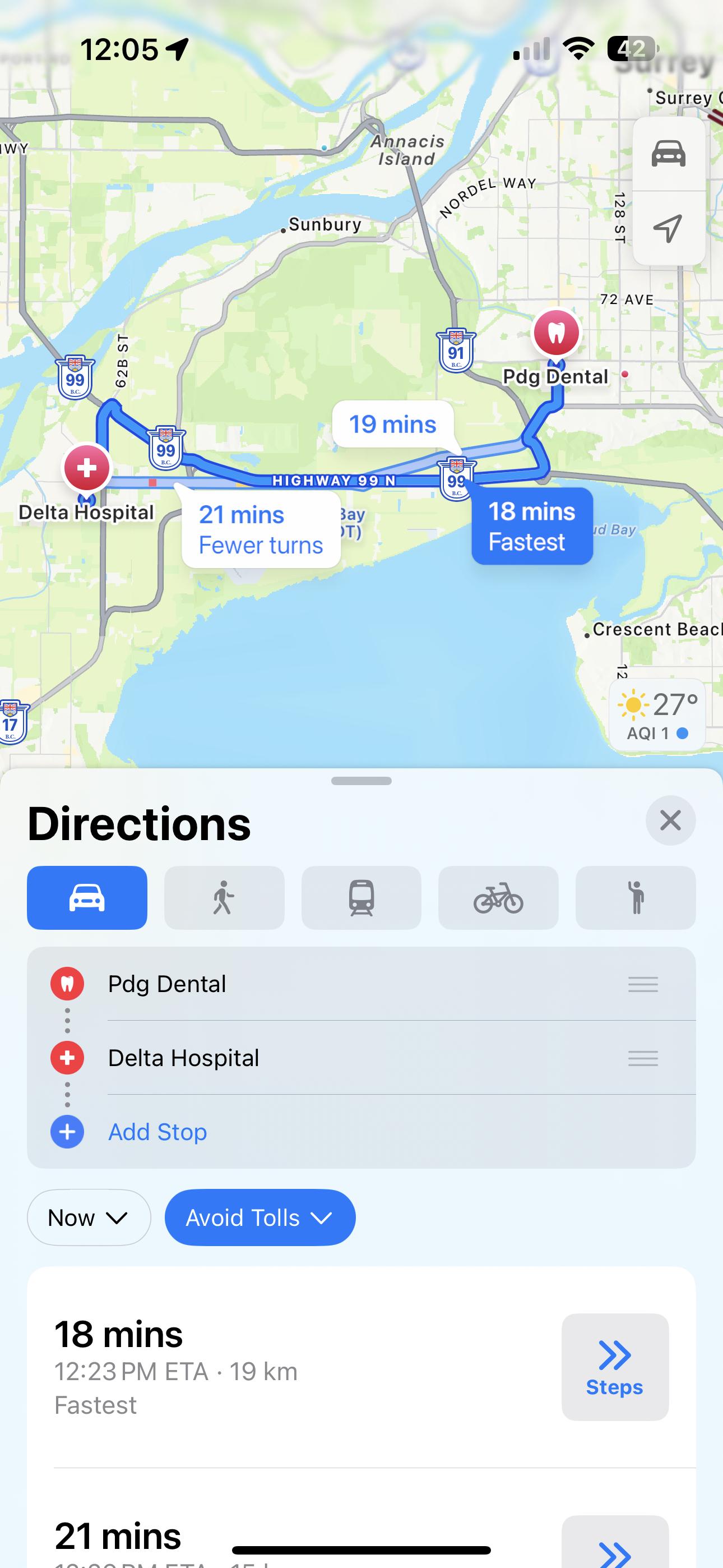Edit the Delta Hospital destination
The image size is (723, 1568).
[361, 1057]
